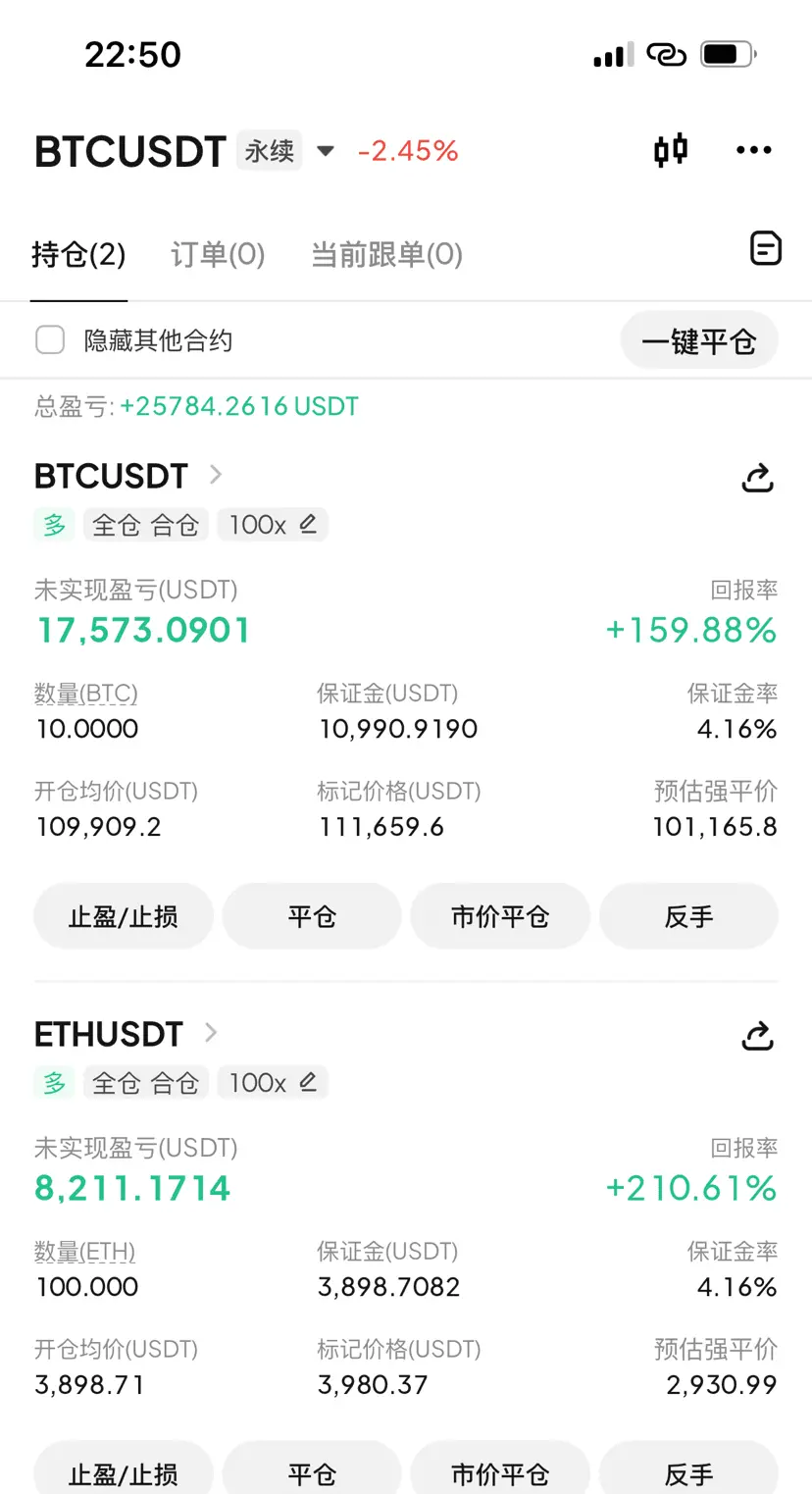The image size is (812, 1494).
Task: Set 止盈/止损 for the ETHUSDT position
Action: point(124,1471)
